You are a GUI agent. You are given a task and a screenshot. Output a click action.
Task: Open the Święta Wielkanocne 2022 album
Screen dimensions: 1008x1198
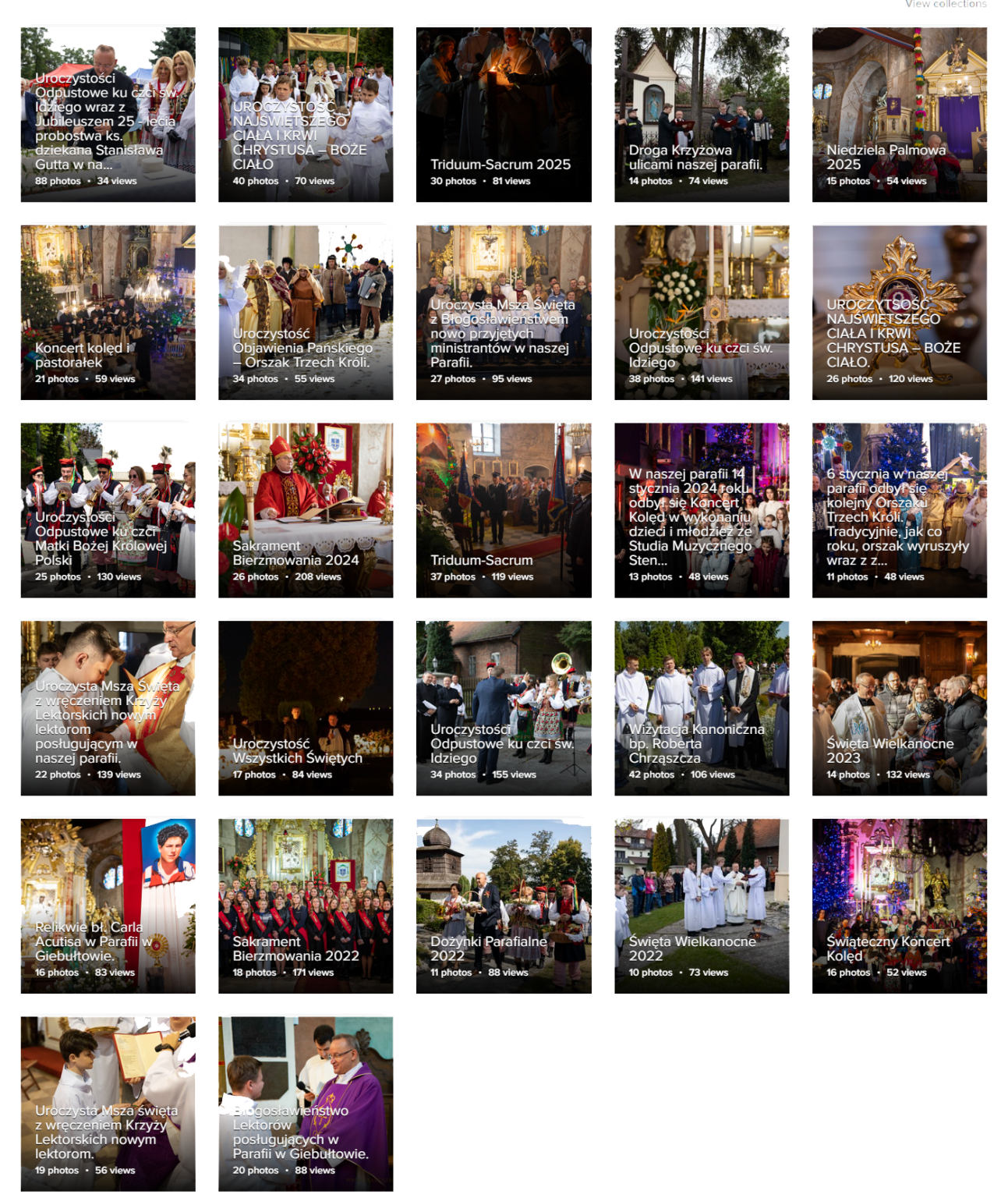702,906
